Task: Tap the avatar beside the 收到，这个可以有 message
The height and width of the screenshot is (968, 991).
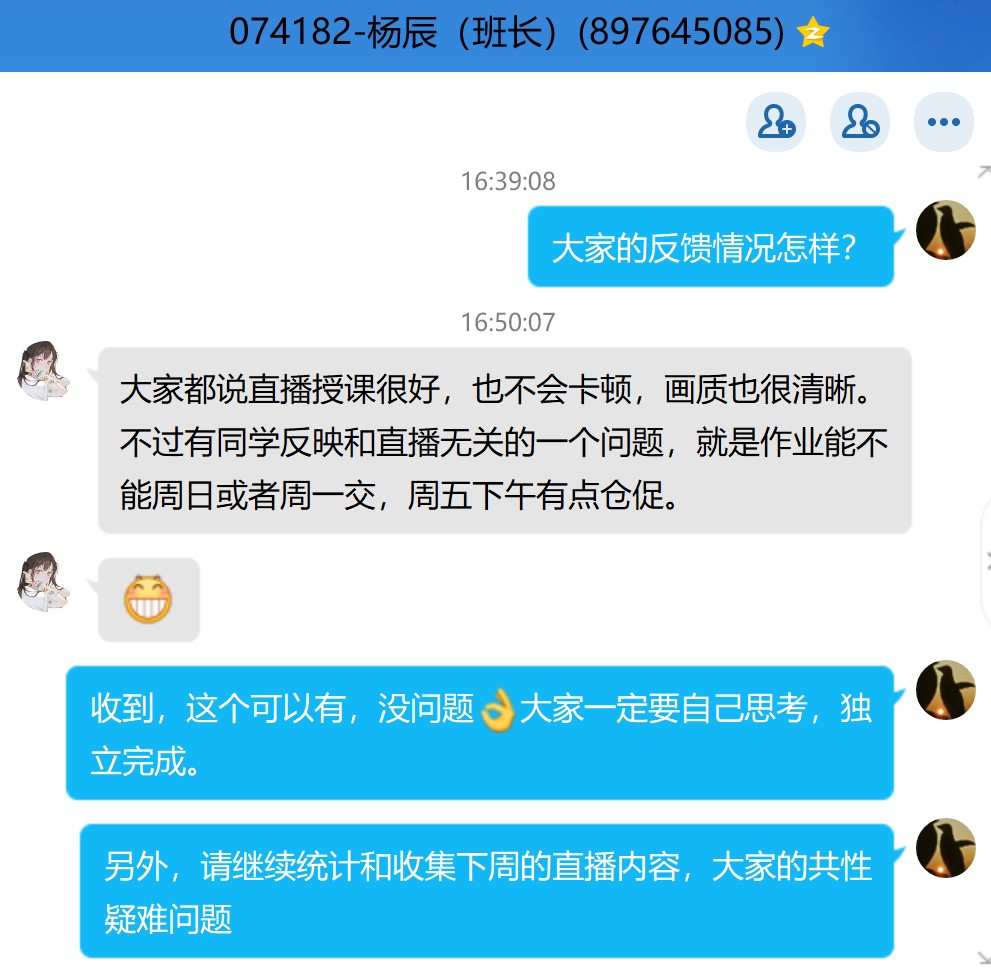Action: pos(945,690)
